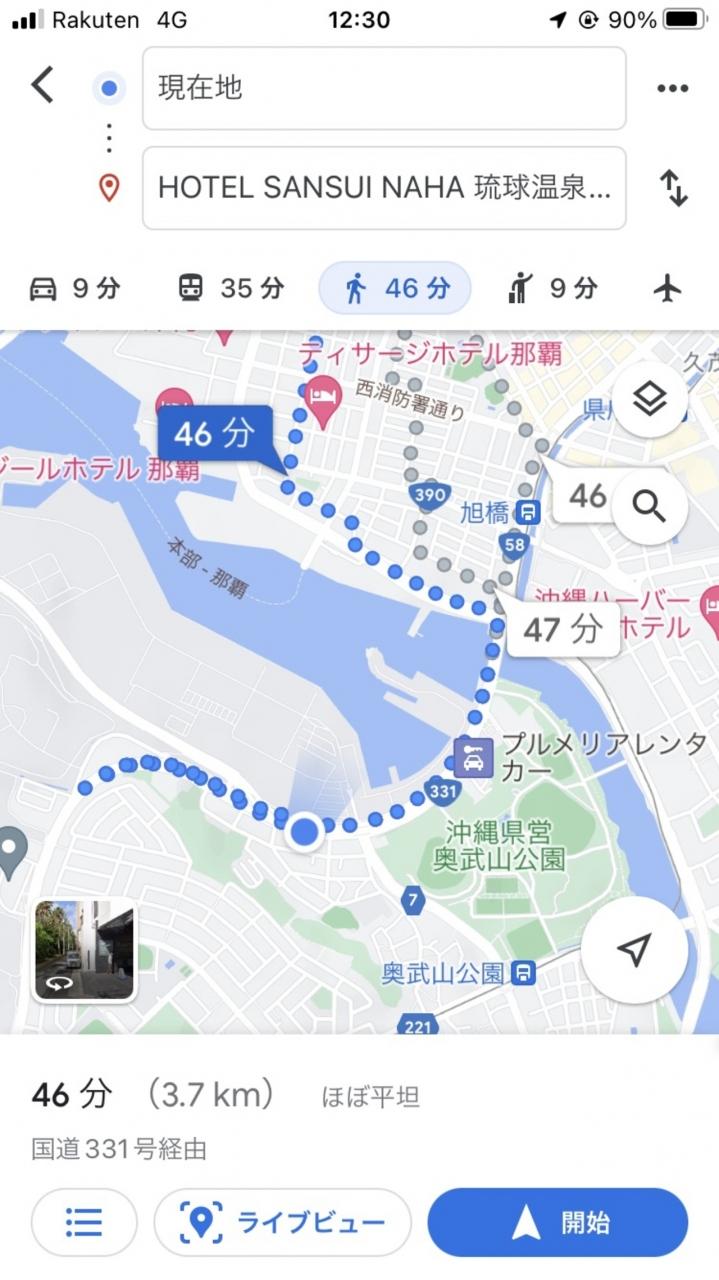This screenshot has width=719, height=1280.
Task: Switch to the transit 35分 mode
Action: [231, 289]
